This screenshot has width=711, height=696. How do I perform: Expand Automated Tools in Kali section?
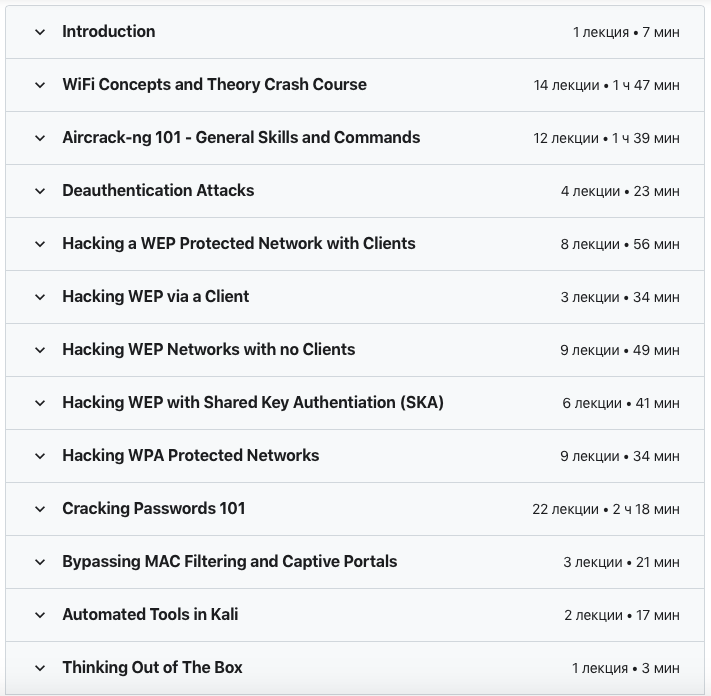pos(150,615)
